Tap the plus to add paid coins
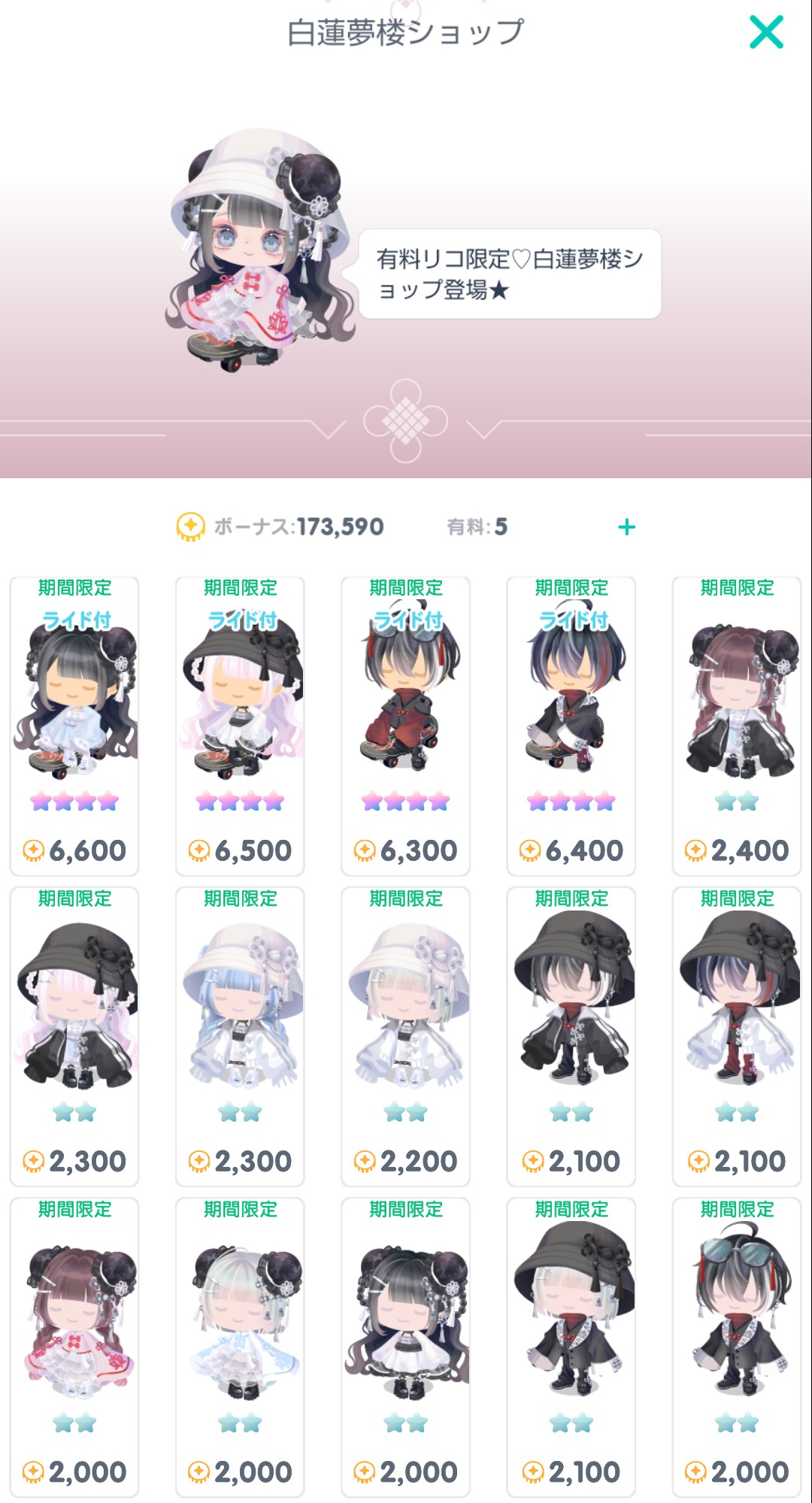 [x=626, y=527]
